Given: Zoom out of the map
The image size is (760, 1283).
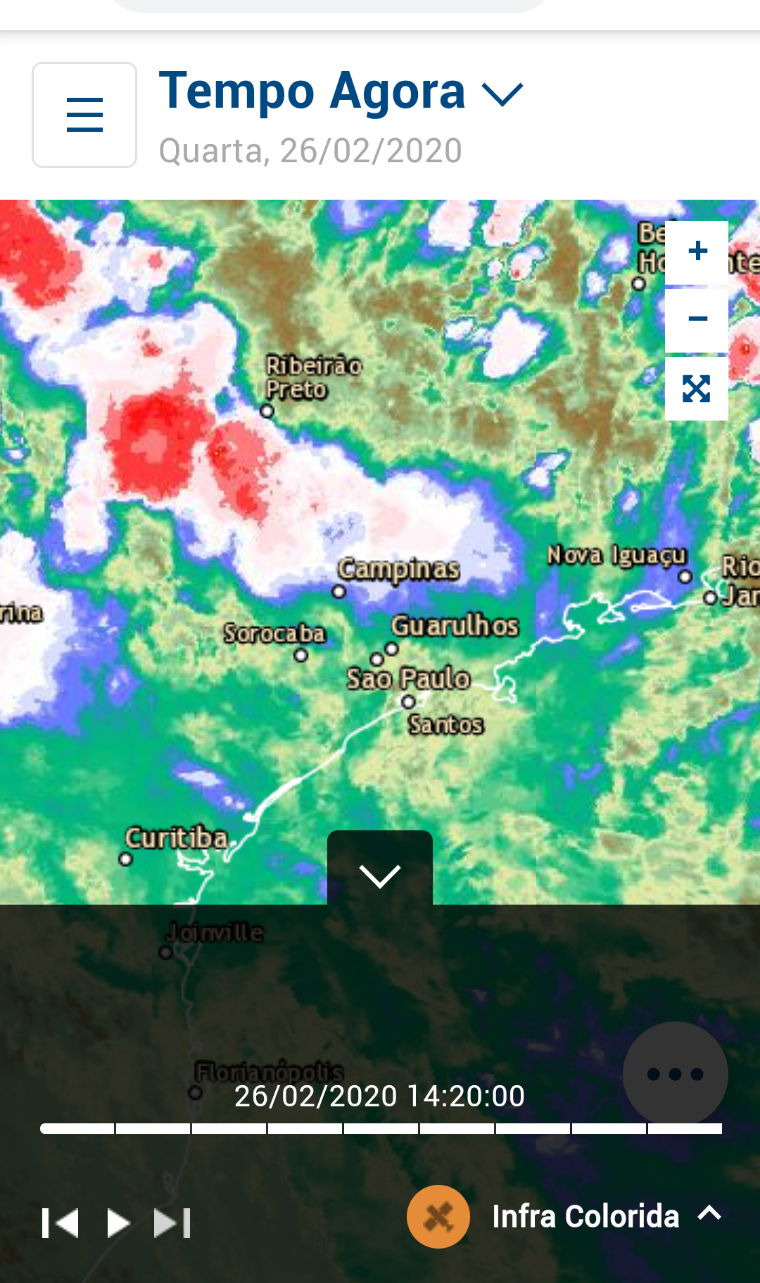Looking at the screenshot, I should (697, 320).
